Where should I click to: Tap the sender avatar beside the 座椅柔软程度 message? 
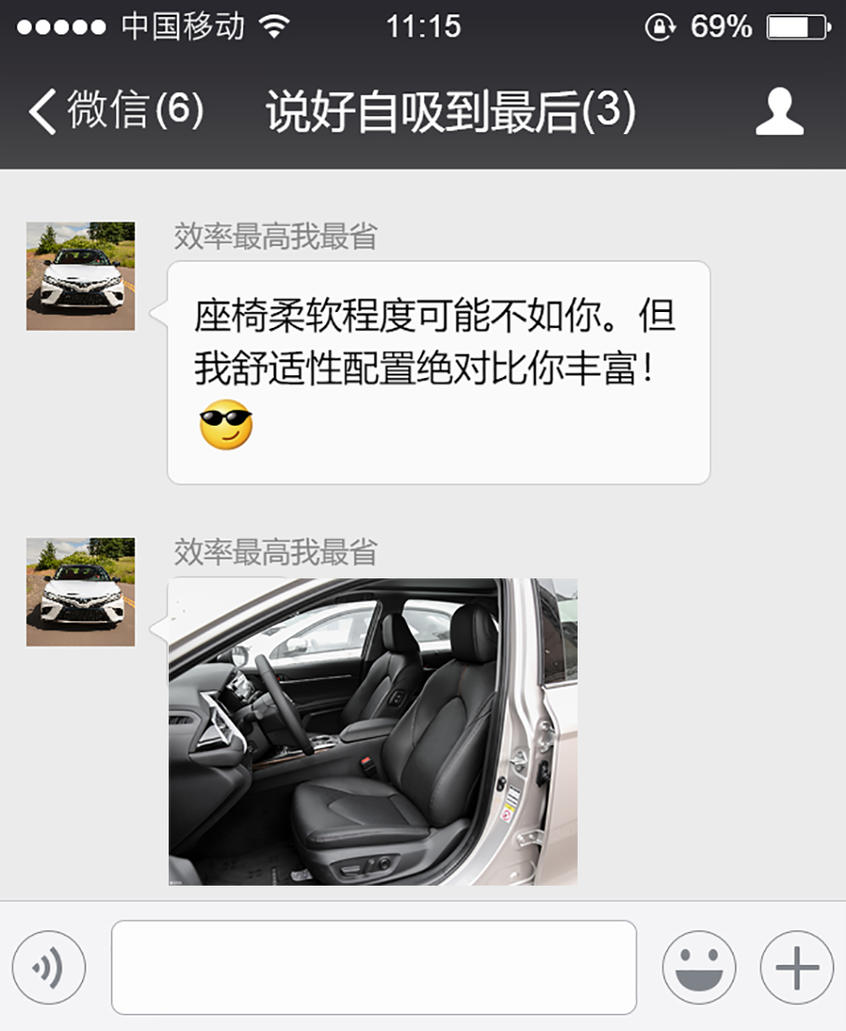pos(80,276)
